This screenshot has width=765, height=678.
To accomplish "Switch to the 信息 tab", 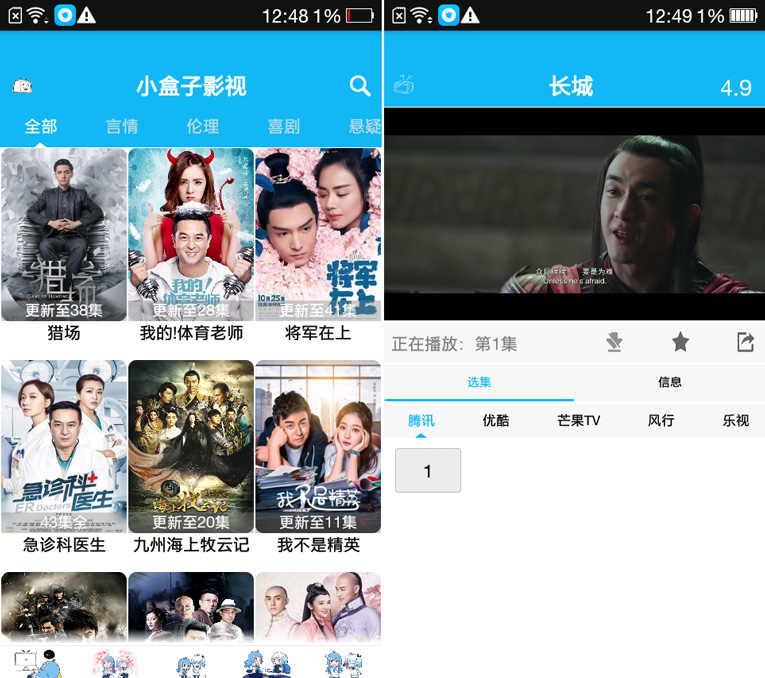I will [x=670, y=382].
